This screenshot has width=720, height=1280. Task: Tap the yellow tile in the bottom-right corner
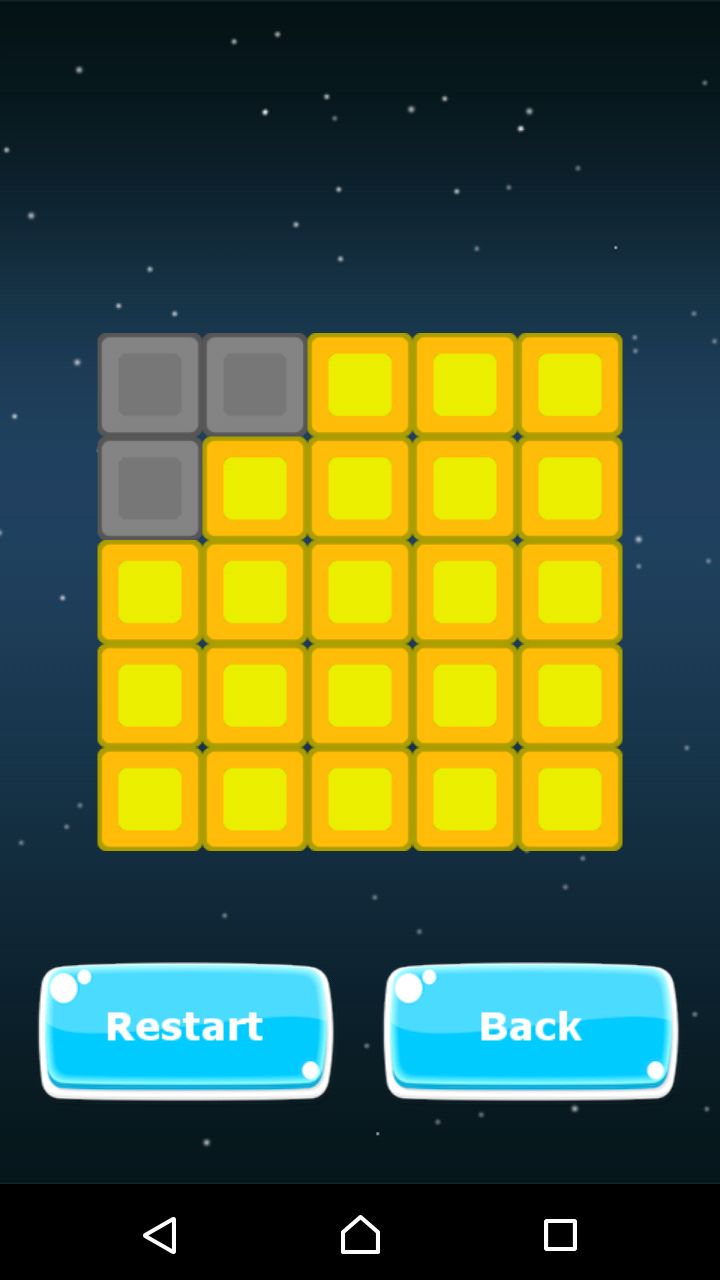pyautogui.click(x=570, y=800)
